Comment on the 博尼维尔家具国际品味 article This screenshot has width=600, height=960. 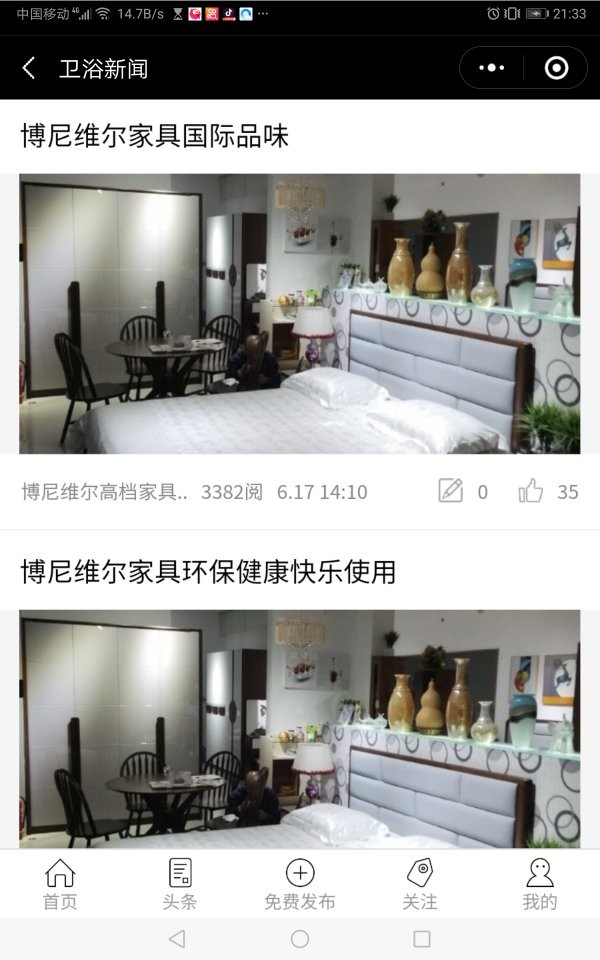point(451,491)
